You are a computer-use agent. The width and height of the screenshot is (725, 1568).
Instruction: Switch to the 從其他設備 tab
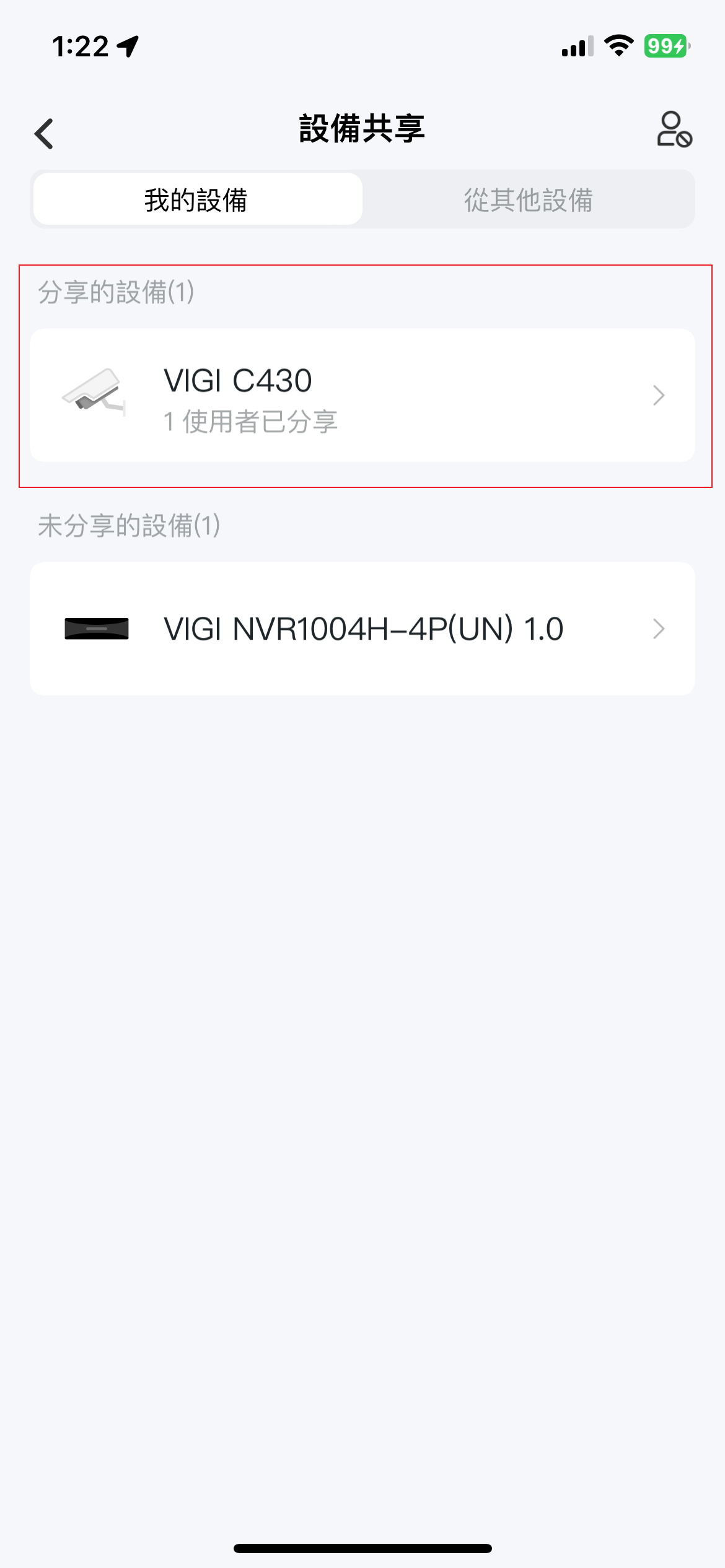[528, 199]
